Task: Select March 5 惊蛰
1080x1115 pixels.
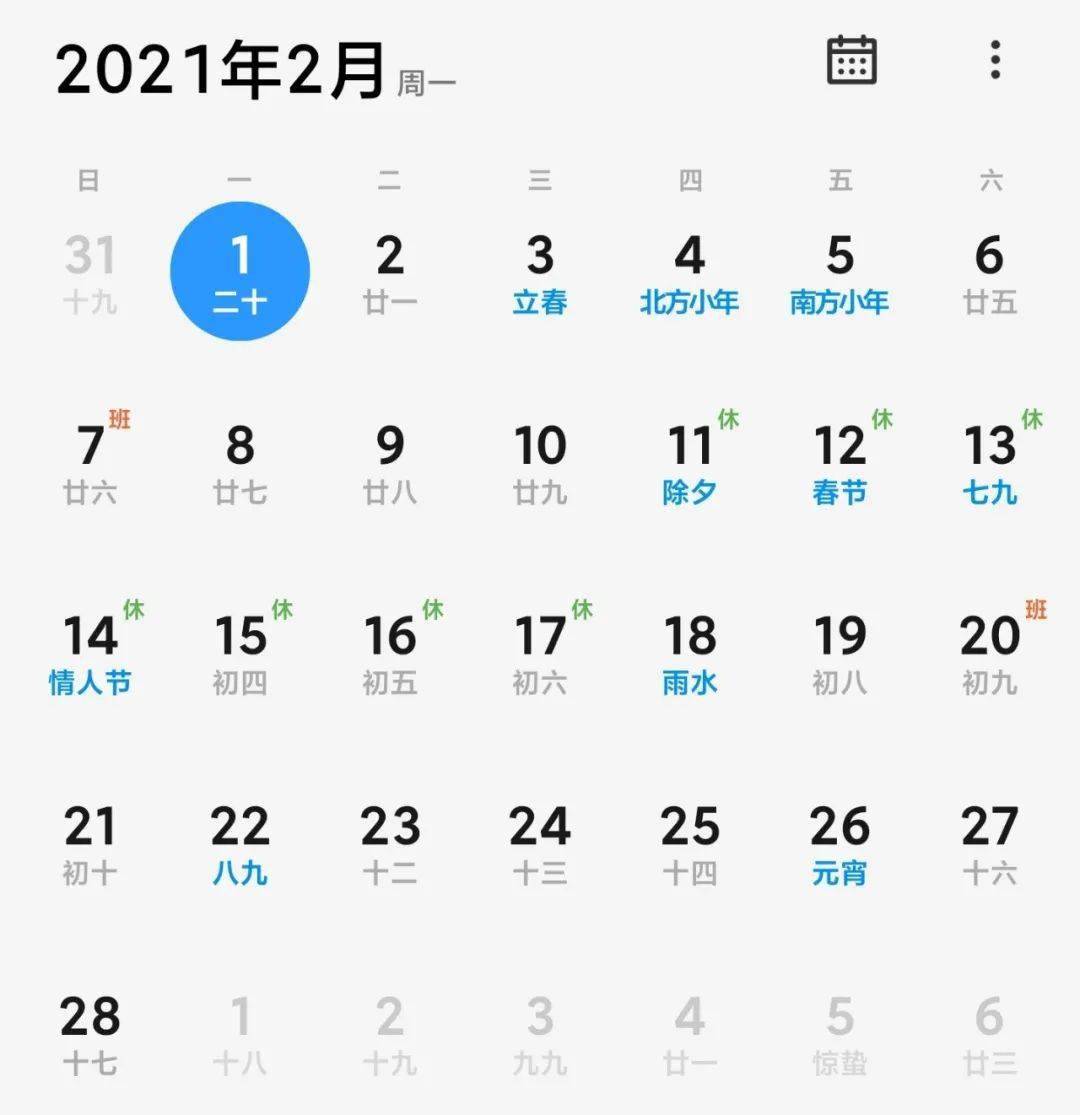Action: pos(840,1032)
